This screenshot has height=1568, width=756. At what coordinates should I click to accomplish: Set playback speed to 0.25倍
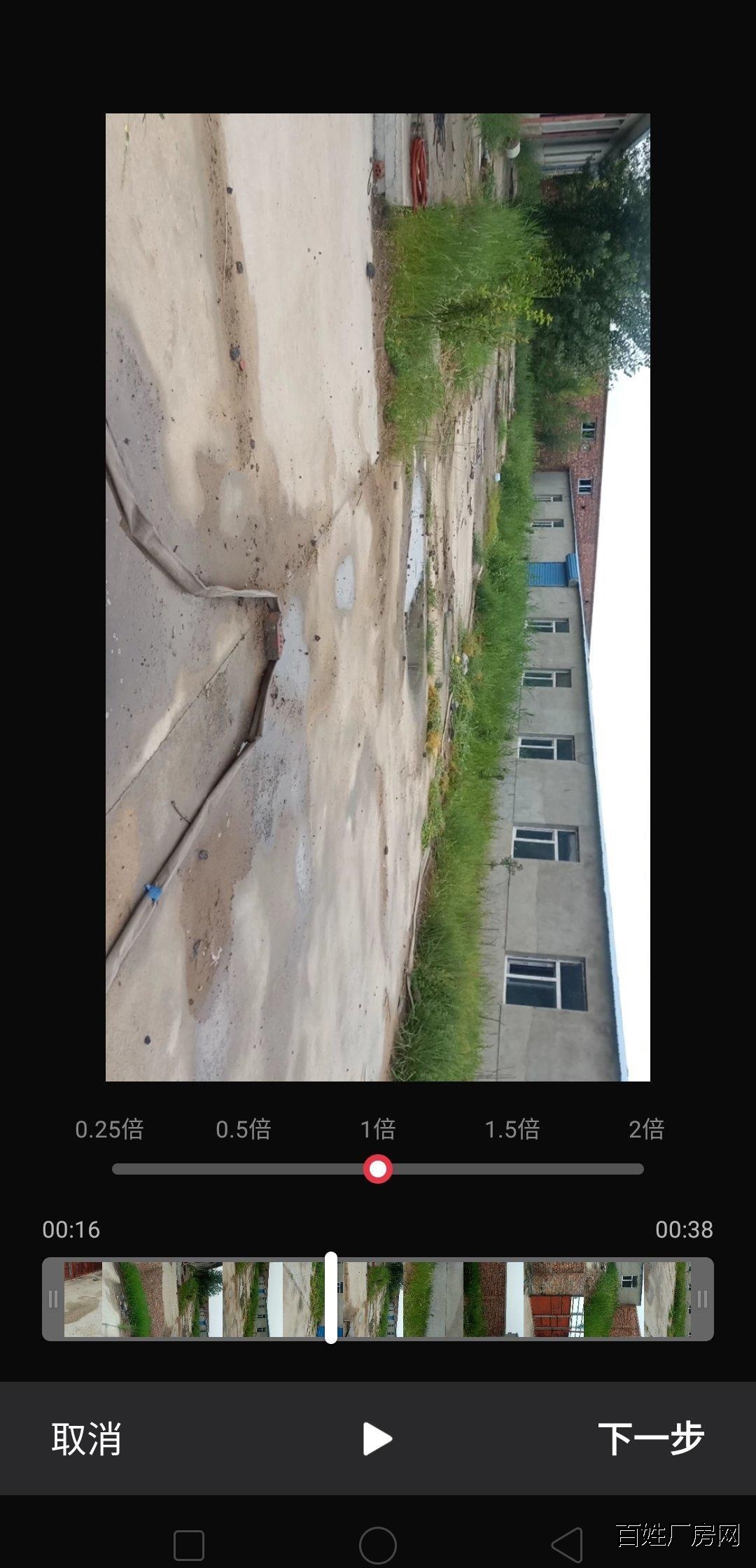point(109,1129)
